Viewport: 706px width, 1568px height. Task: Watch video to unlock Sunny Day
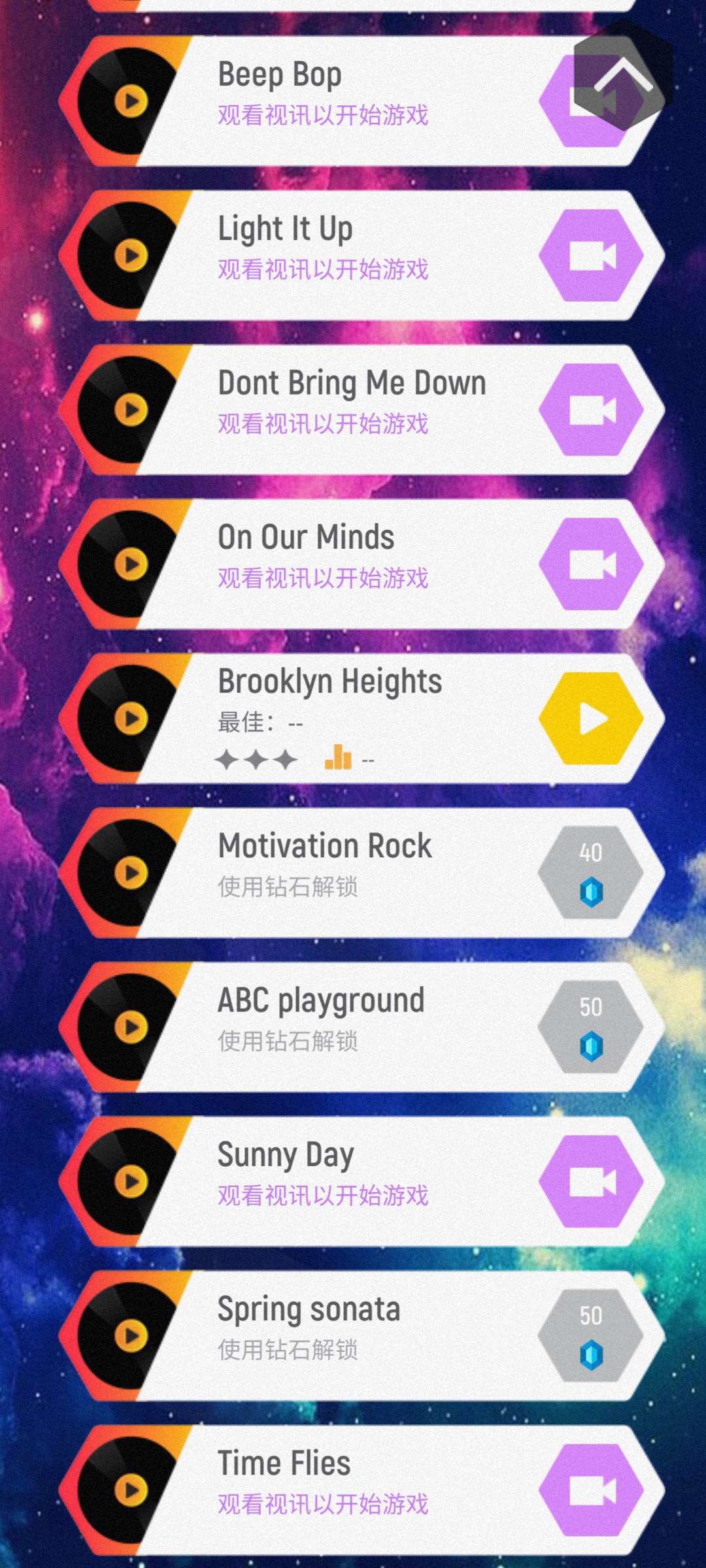(x=592, y=1181)
